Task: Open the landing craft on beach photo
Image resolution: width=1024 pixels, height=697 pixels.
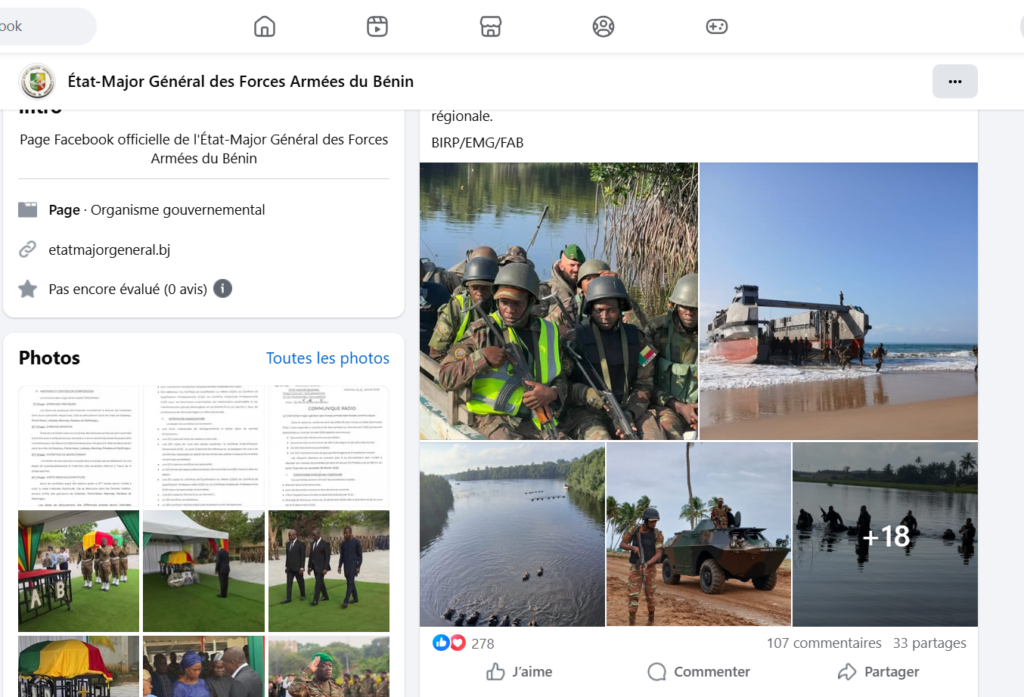Action: pos(838,301)
